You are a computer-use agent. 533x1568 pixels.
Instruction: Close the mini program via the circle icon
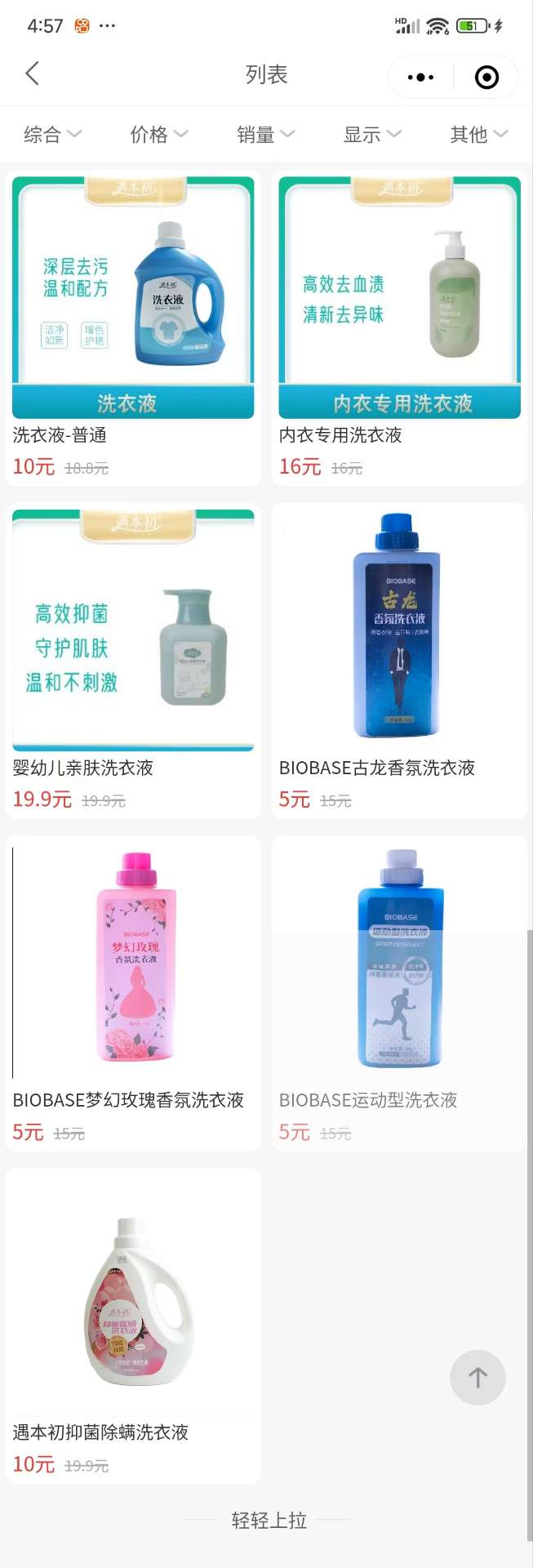coord(486,78)
